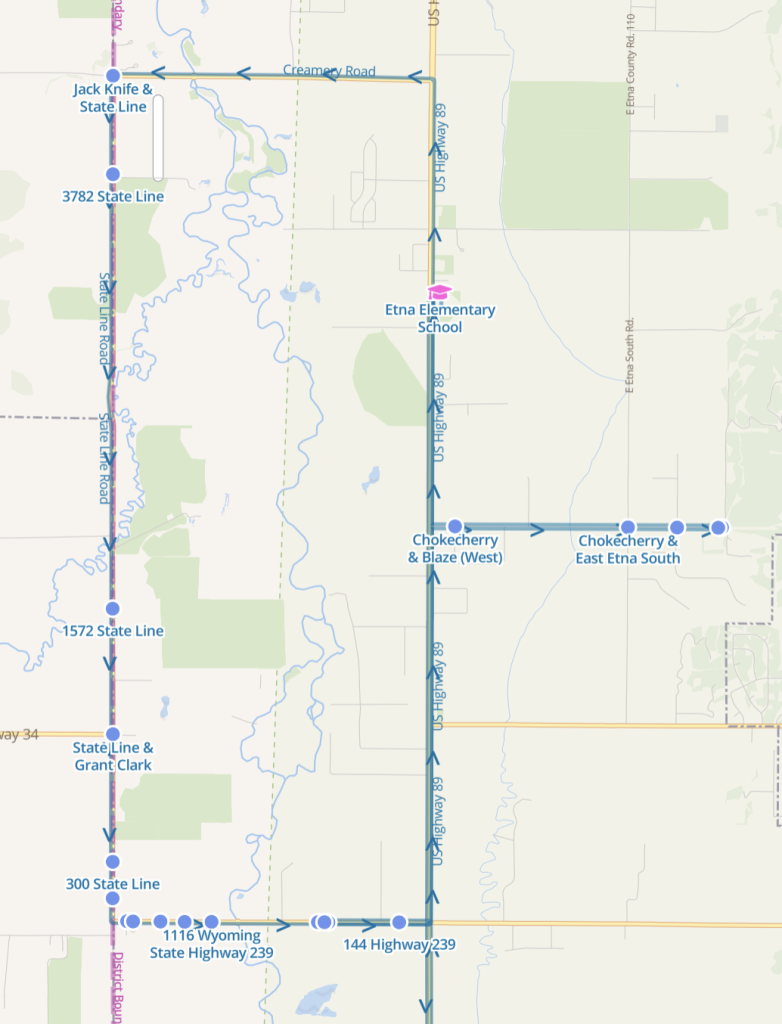Select the Jack Knife & State Line stop
The width and height of the screenshot is (782, 1024).
113,76
